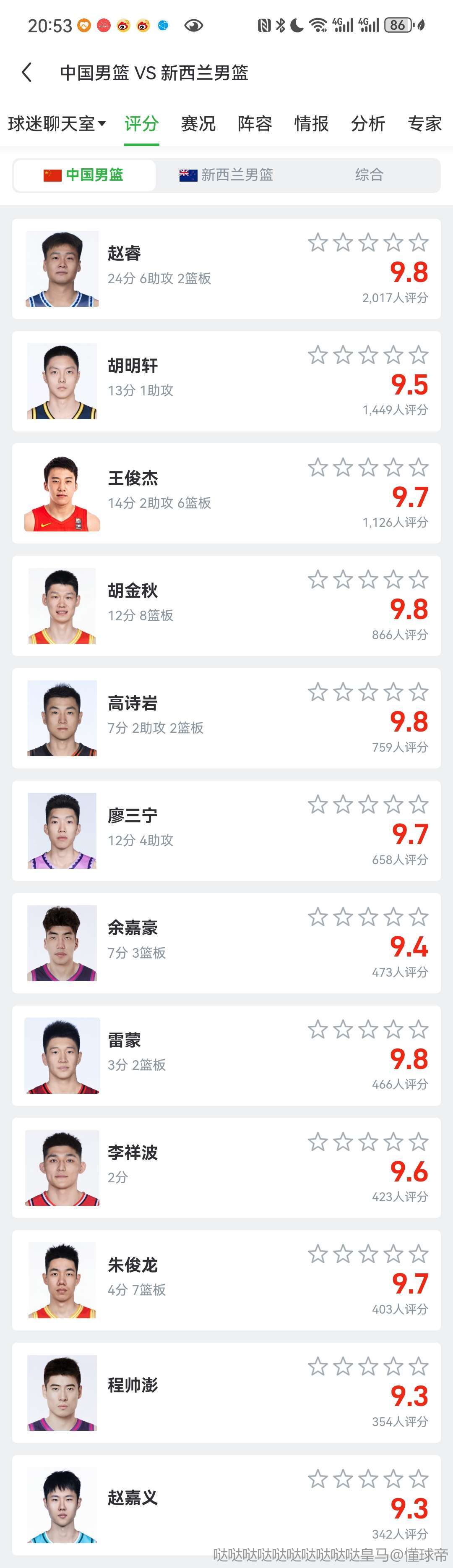Screen dimensions: 453x1568
Task: Open 高诗岩's player card
Action: pyautogui.click(x=158, y=718)
